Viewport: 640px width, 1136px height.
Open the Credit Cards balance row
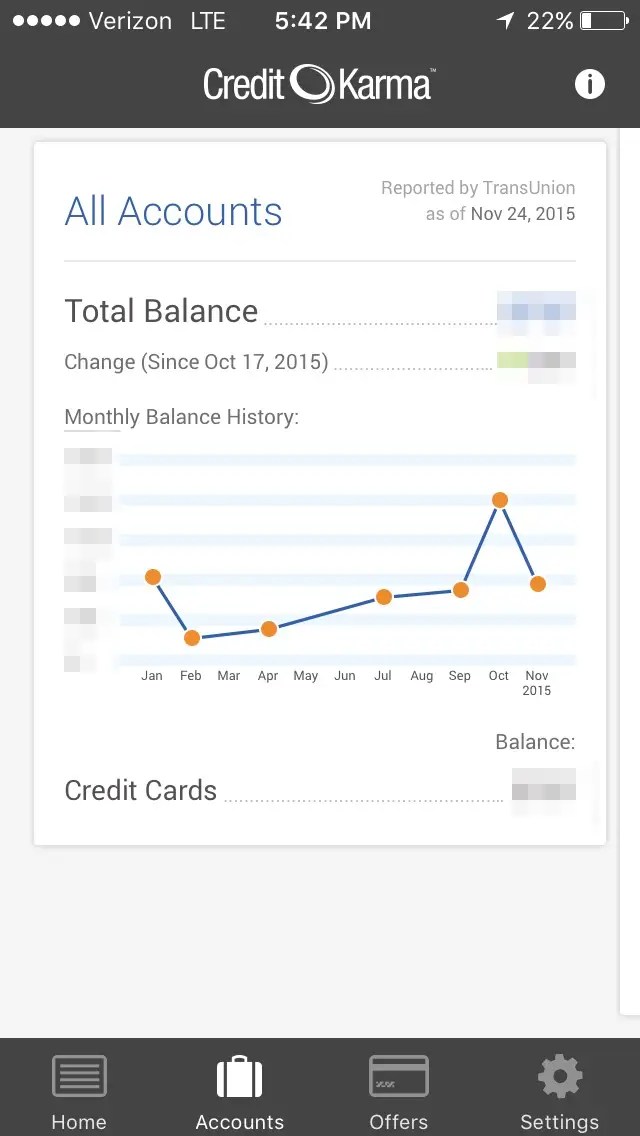(320, 790)
